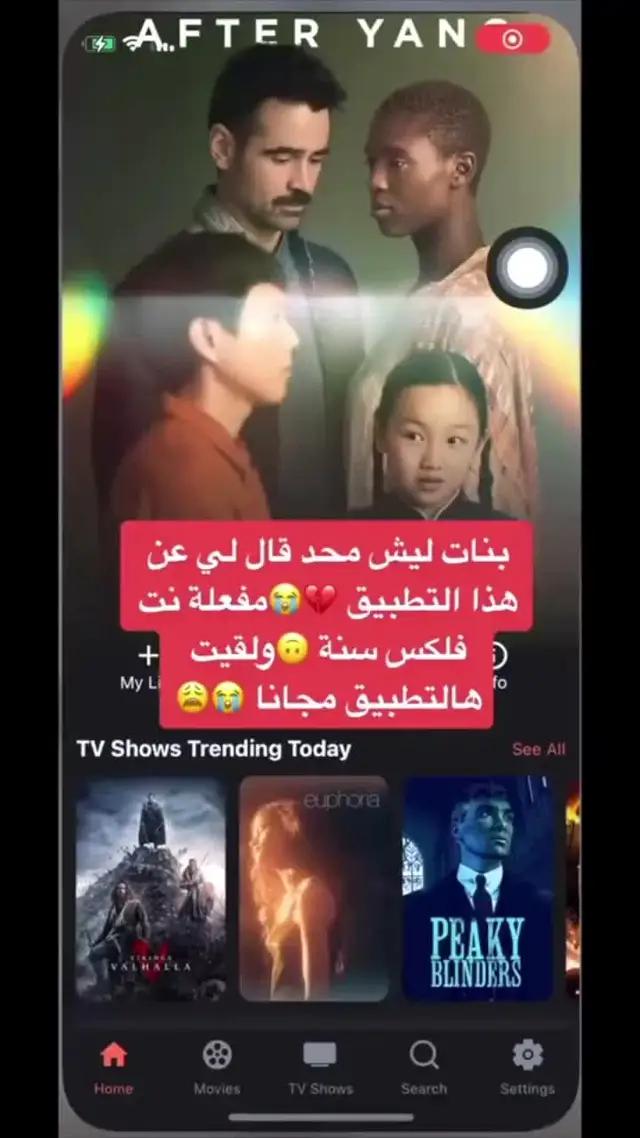Image resolution: width=640 pixels, height=1138 pixels.
Task: Go to the Search tab
Action: [x=424, y=1067]
